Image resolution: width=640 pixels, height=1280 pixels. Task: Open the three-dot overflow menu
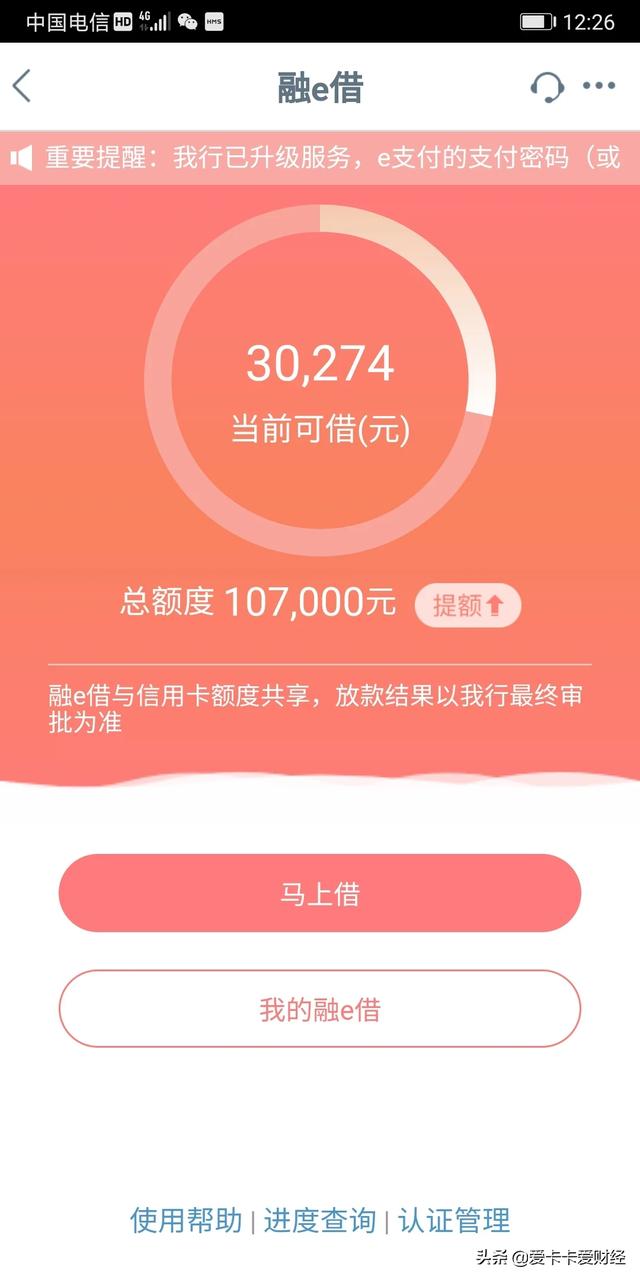(x=599, y=86)
